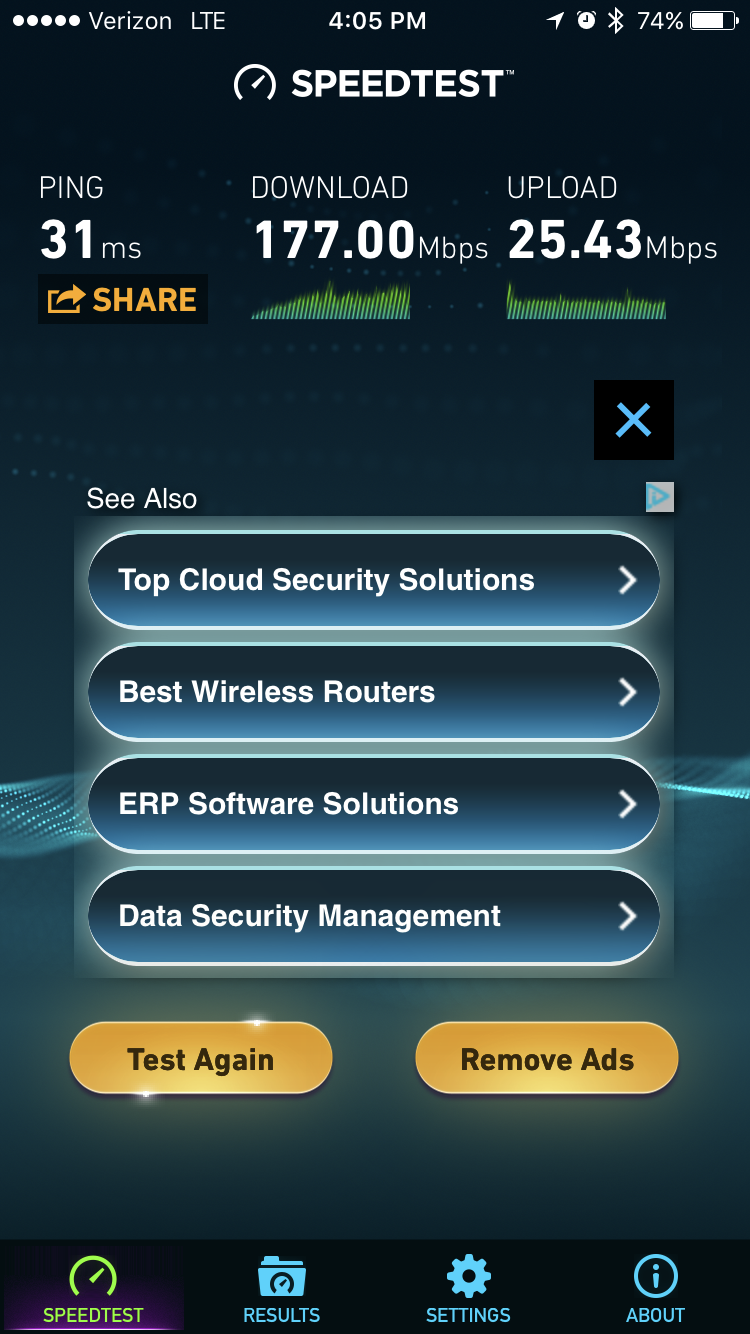Switch to the Speedtest tab
Image resolution: width=750 pixels, height=1334 pixels.
coord(93,1290)
